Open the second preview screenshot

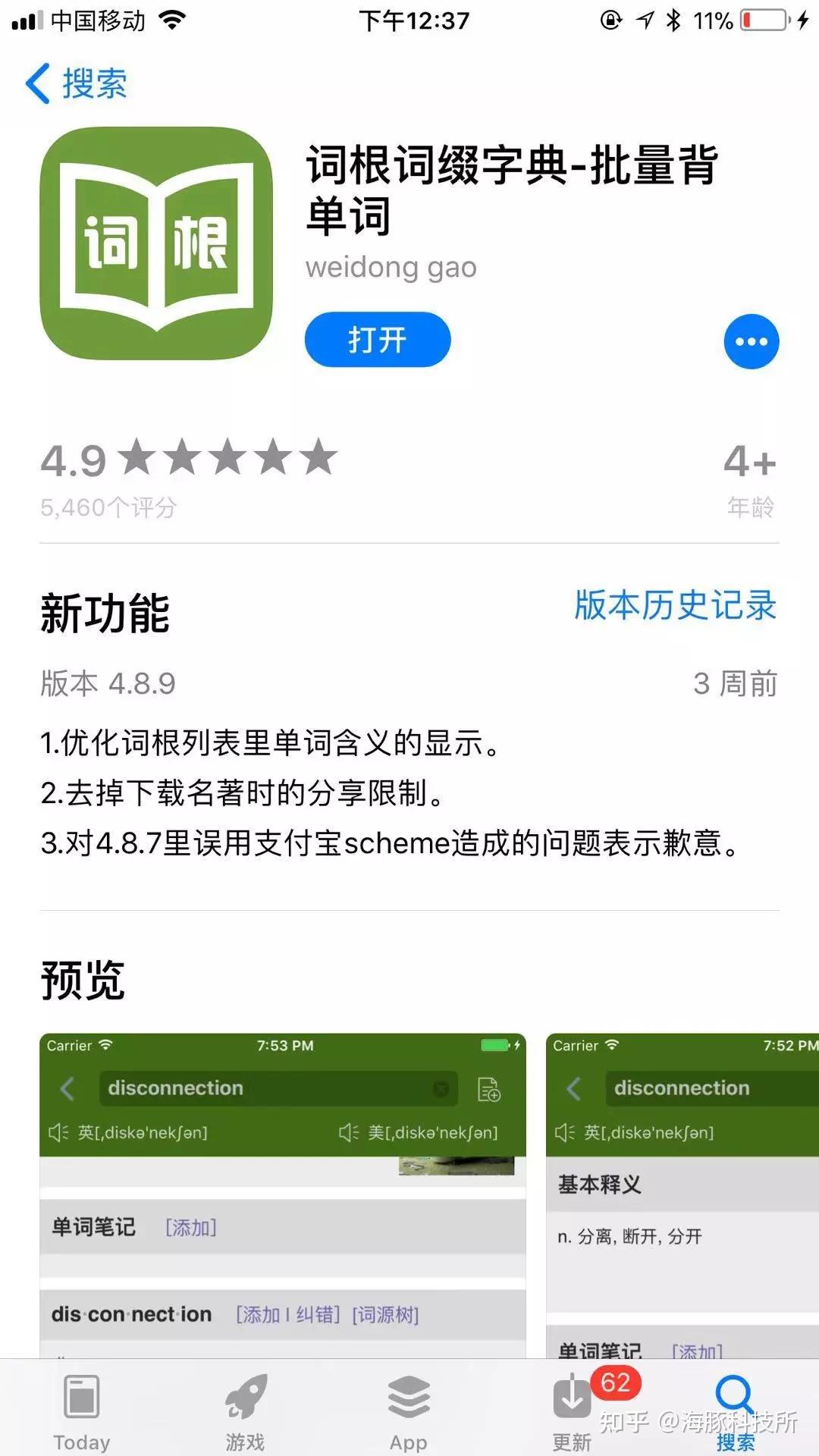point(682,1194)
